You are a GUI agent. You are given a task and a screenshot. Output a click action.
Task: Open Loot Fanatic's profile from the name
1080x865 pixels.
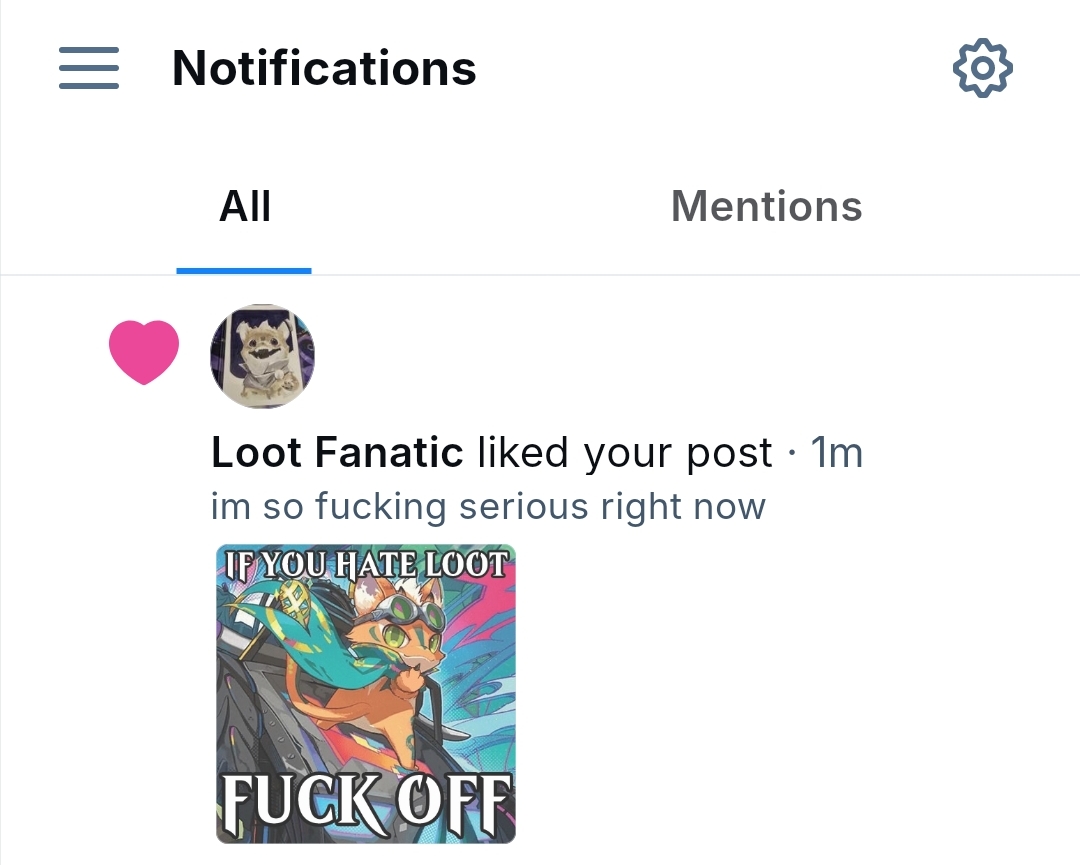tap(337, 453)
